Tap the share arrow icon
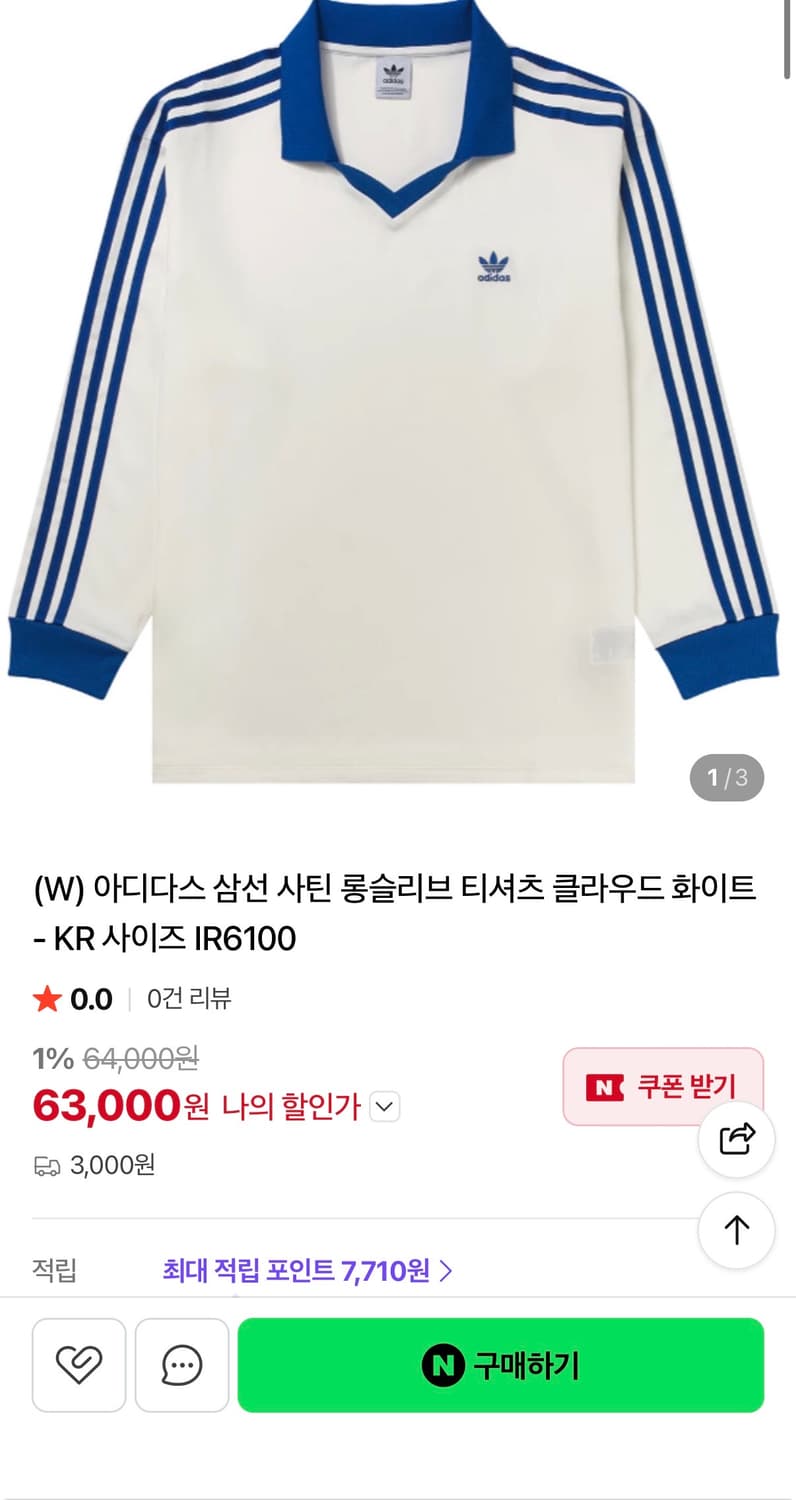Screen dimensions: 796x1500 pos(737,1140)
